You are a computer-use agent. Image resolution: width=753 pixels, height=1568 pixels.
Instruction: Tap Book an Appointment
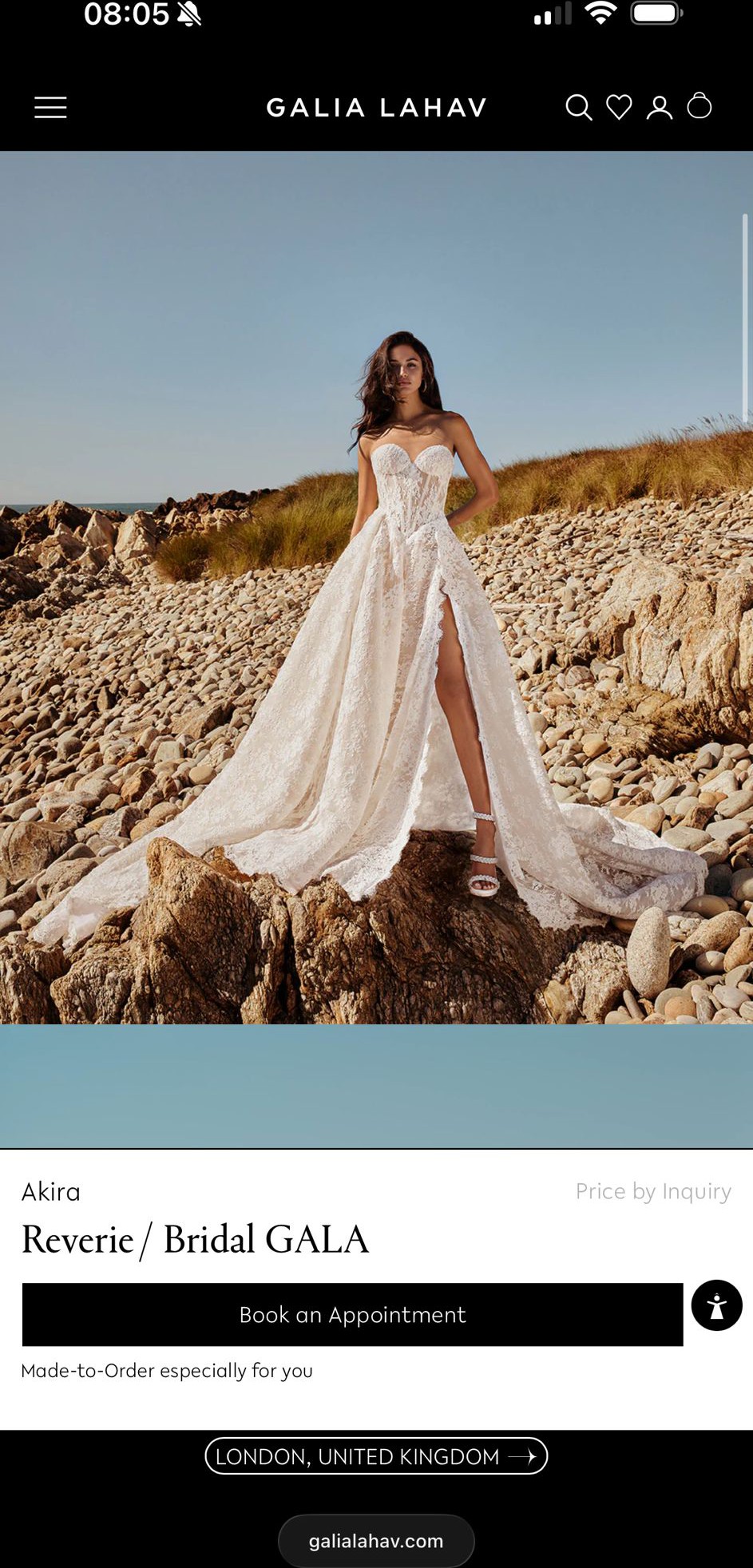tap(352, 1314)
